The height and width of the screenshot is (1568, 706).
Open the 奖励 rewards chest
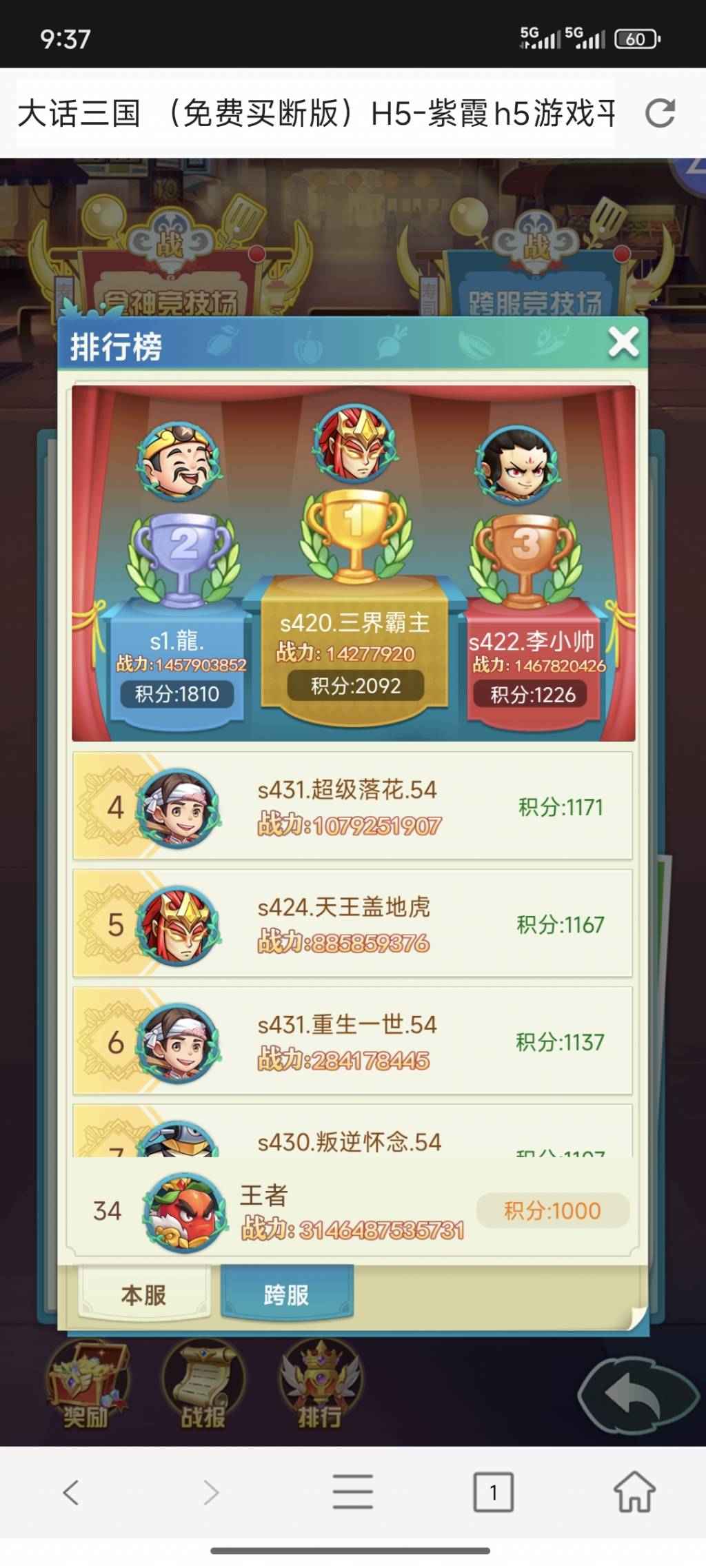86,1385
